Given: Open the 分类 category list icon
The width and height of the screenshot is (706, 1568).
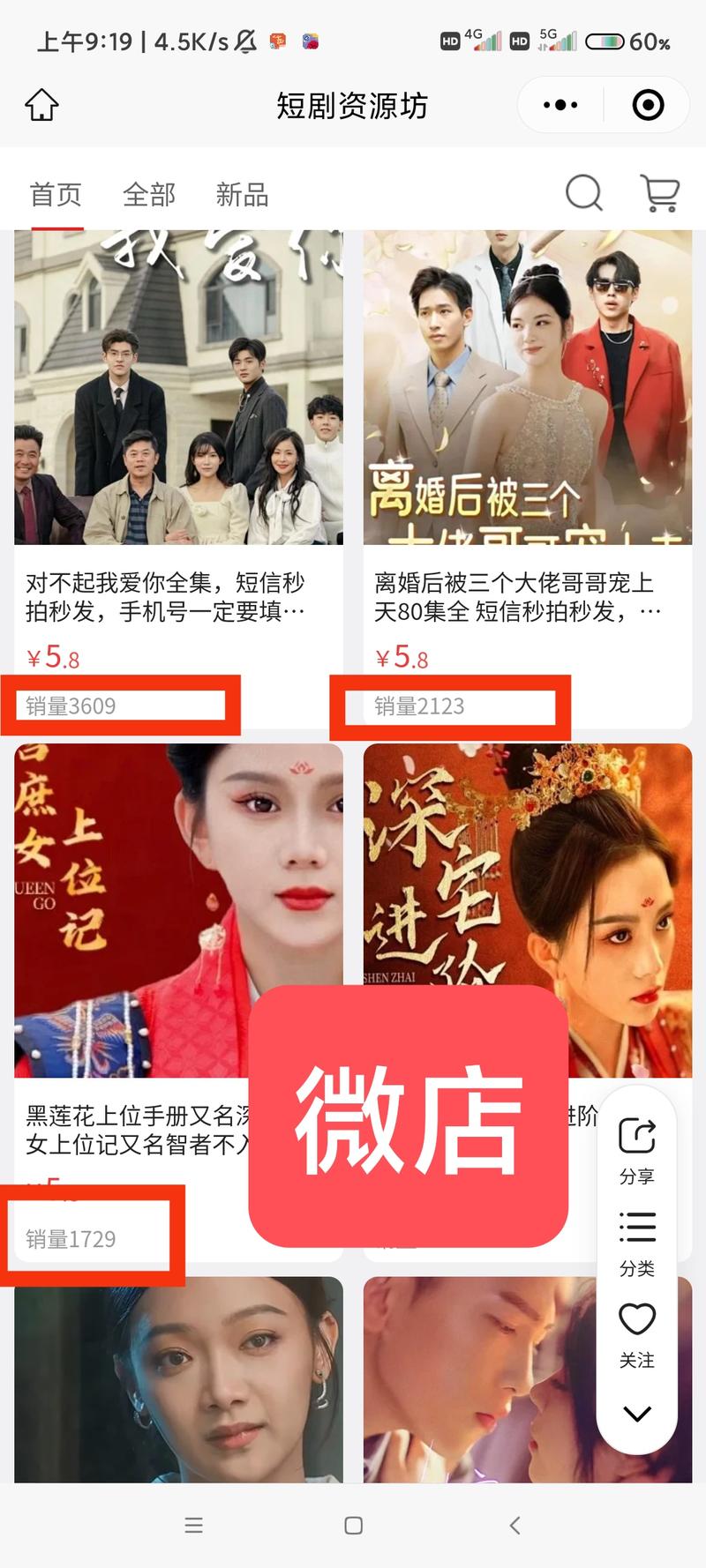Looking at the screenshot, I should coord(637,1227).
